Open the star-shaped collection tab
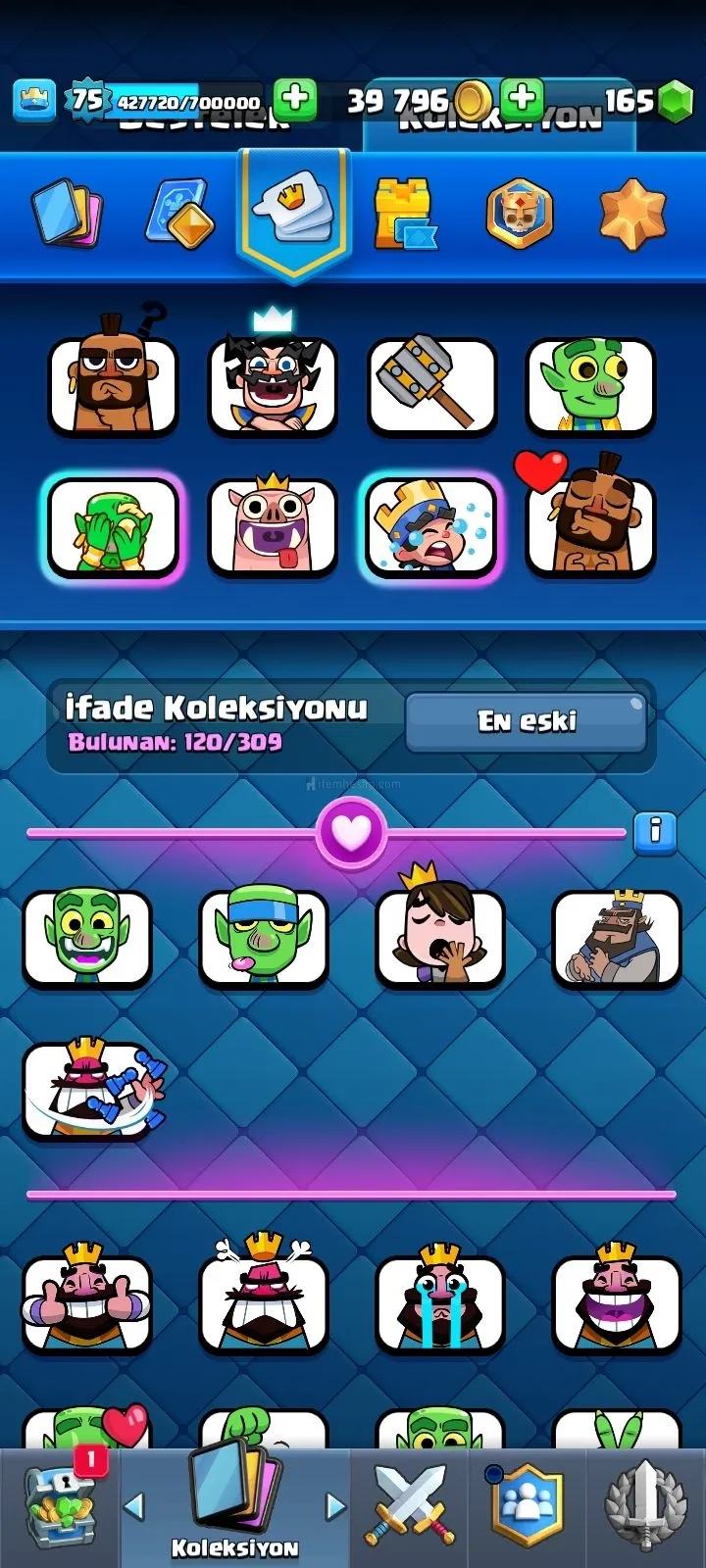 (x=632, y=212)
